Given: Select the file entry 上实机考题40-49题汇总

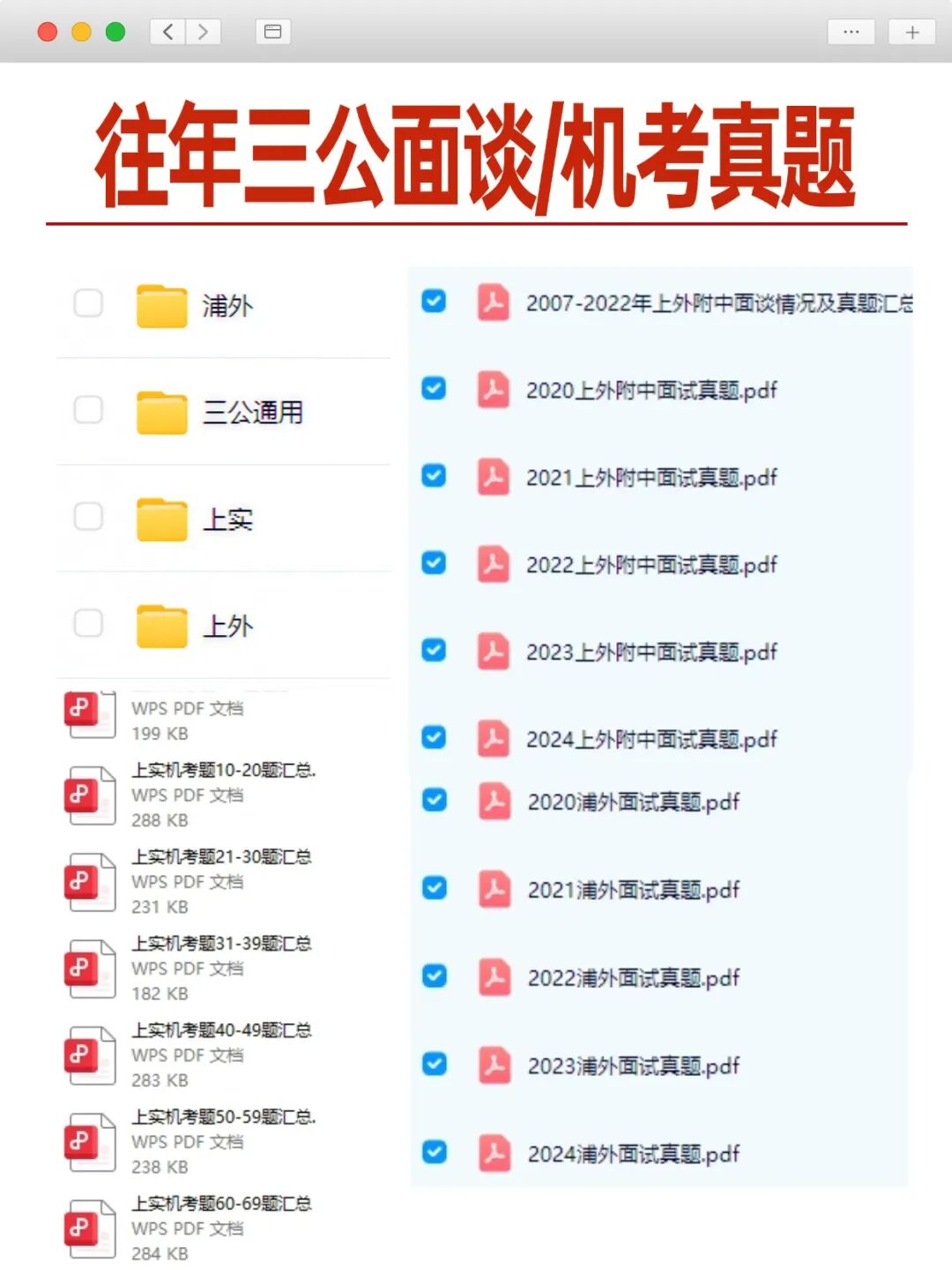Looking at the screenshot, I should 220,1030.
